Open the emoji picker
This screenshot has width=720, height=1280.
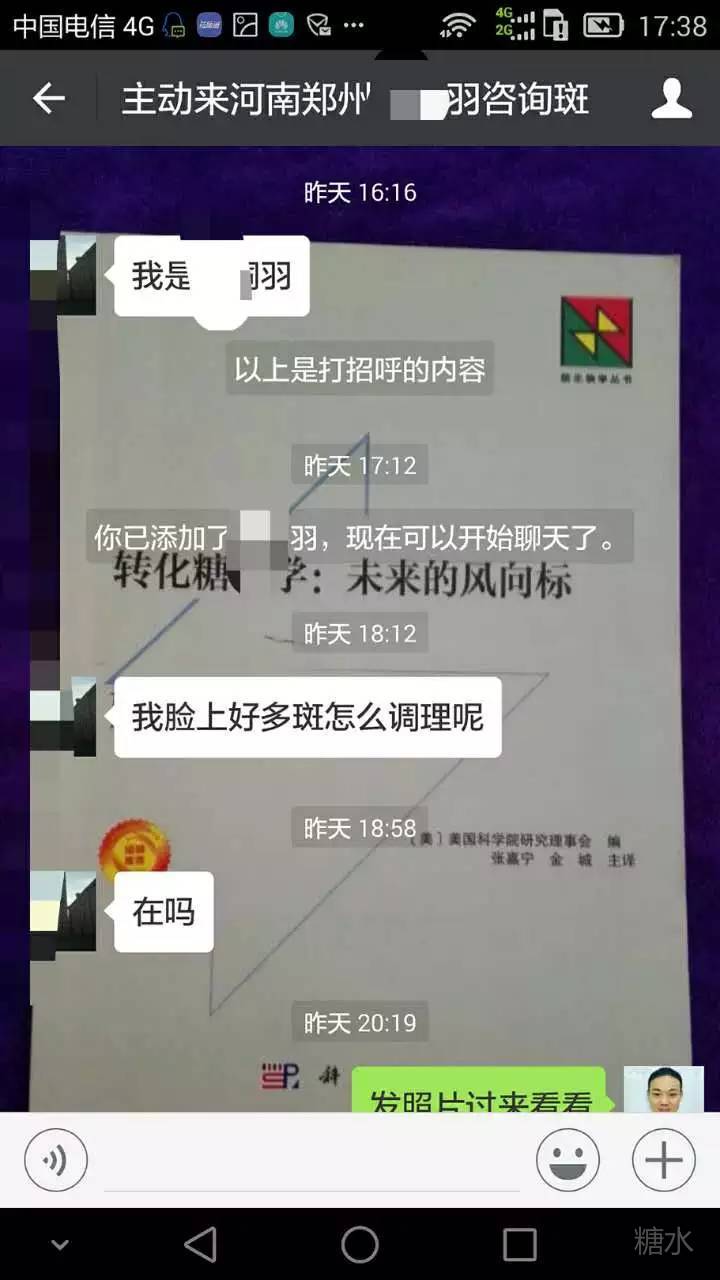tap(568, 1160)
